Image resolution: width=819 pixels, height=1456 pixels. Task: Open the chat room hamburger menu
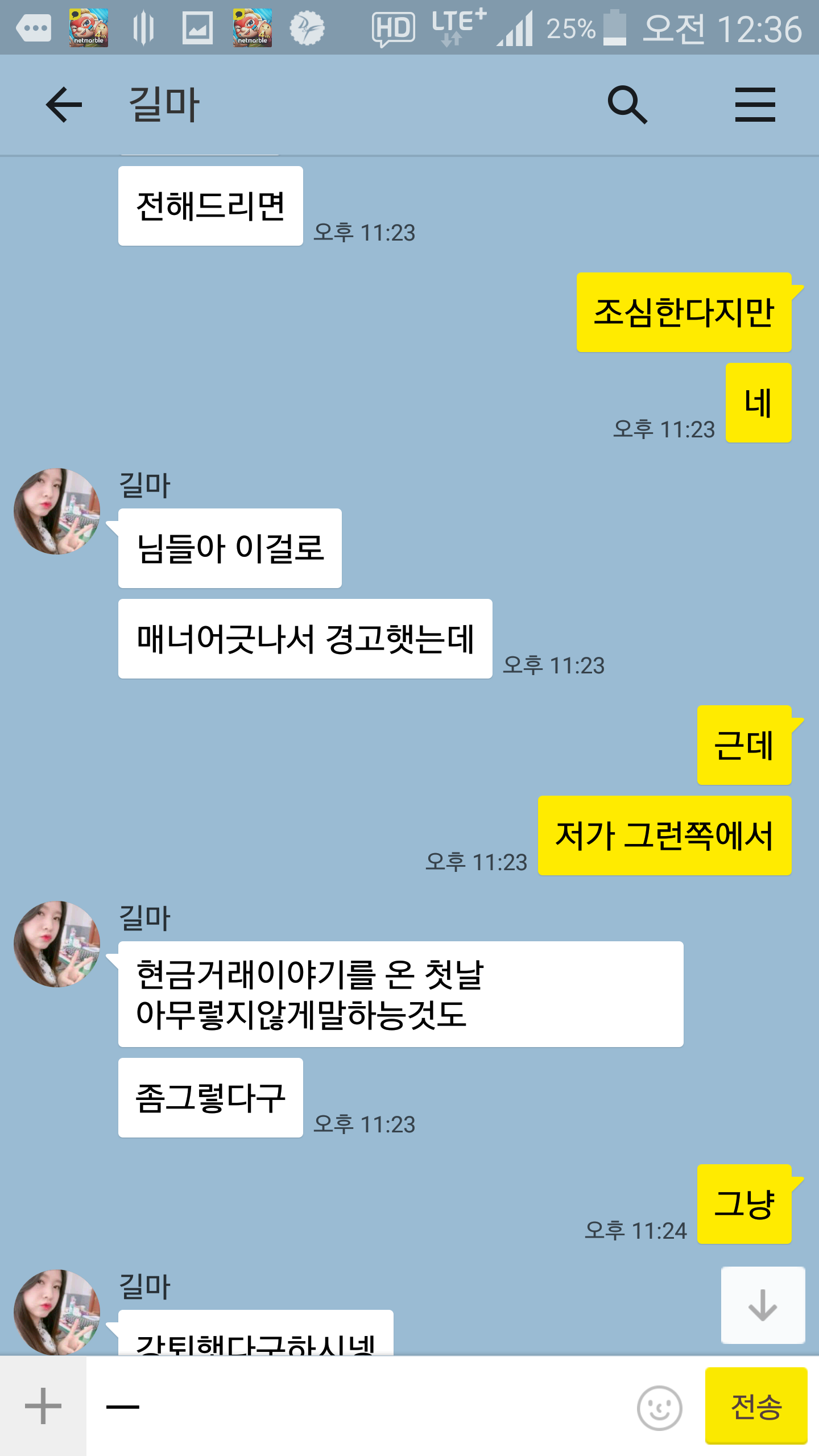[755, 105]
